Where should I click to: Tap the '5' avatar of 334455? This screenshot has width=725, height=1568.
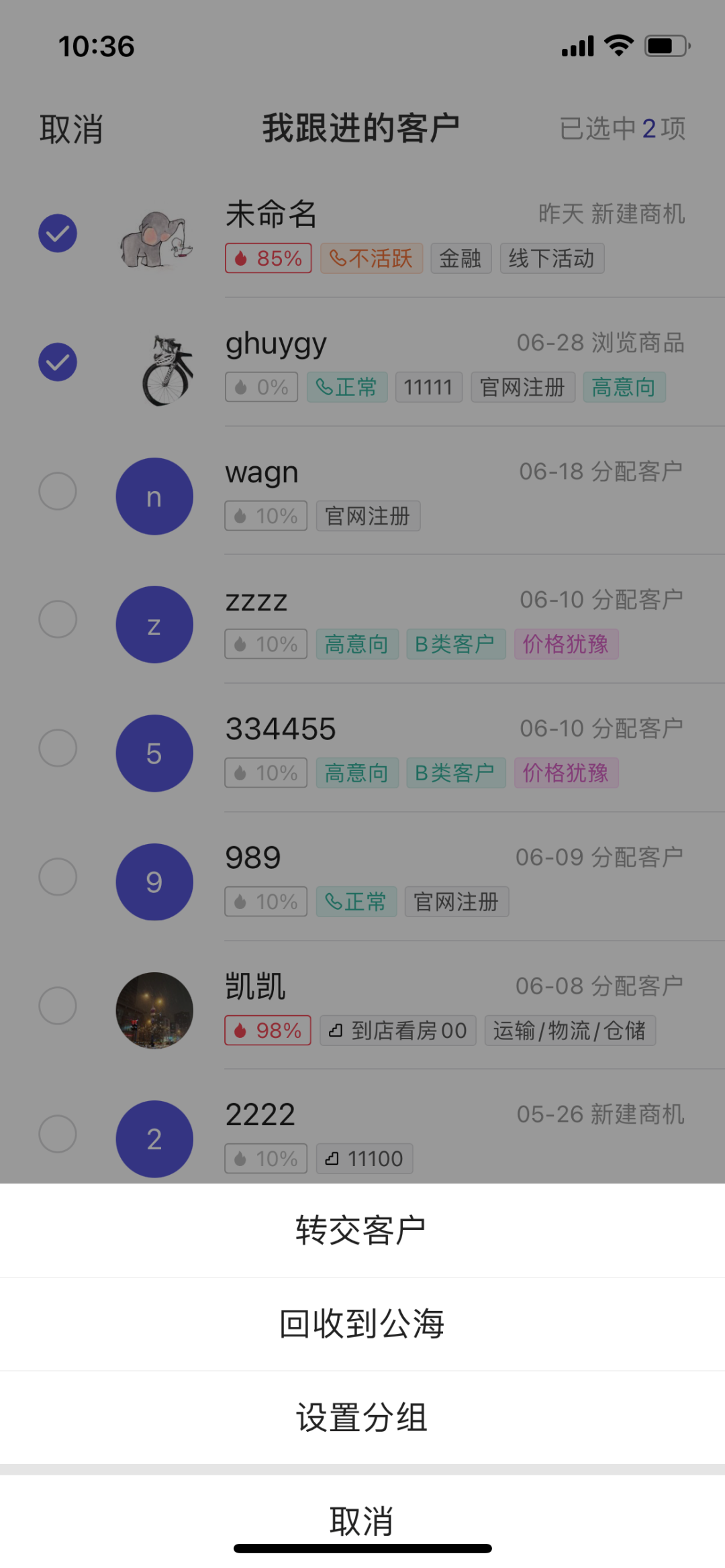point(154,753)
